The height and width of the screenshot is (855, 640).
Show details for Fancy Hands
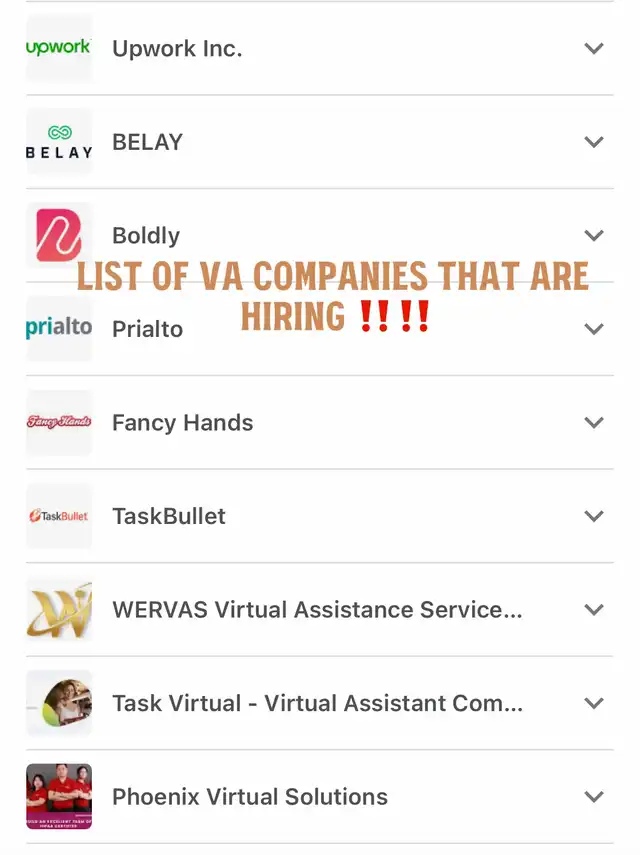coord(594,423)
